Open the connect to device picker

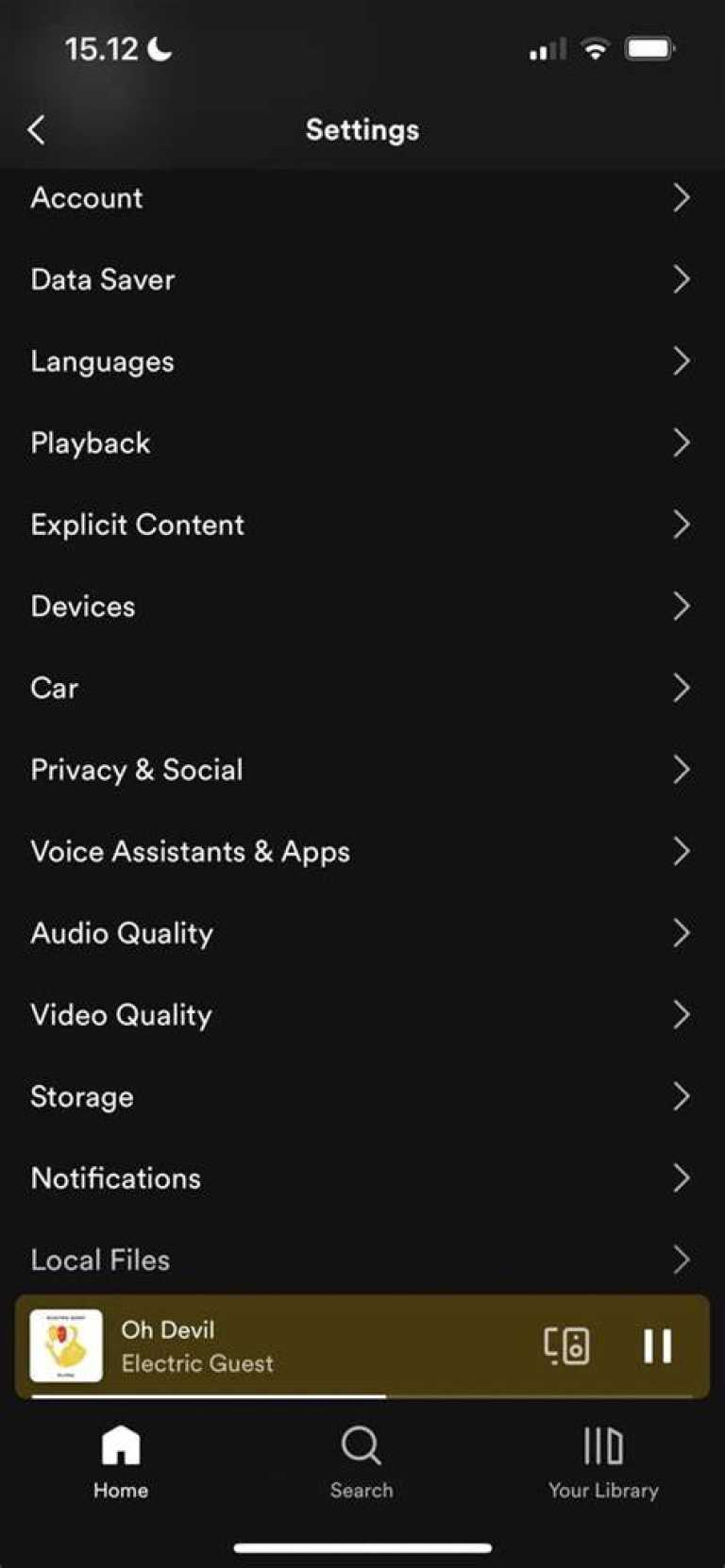click(x=566, y=1346)
